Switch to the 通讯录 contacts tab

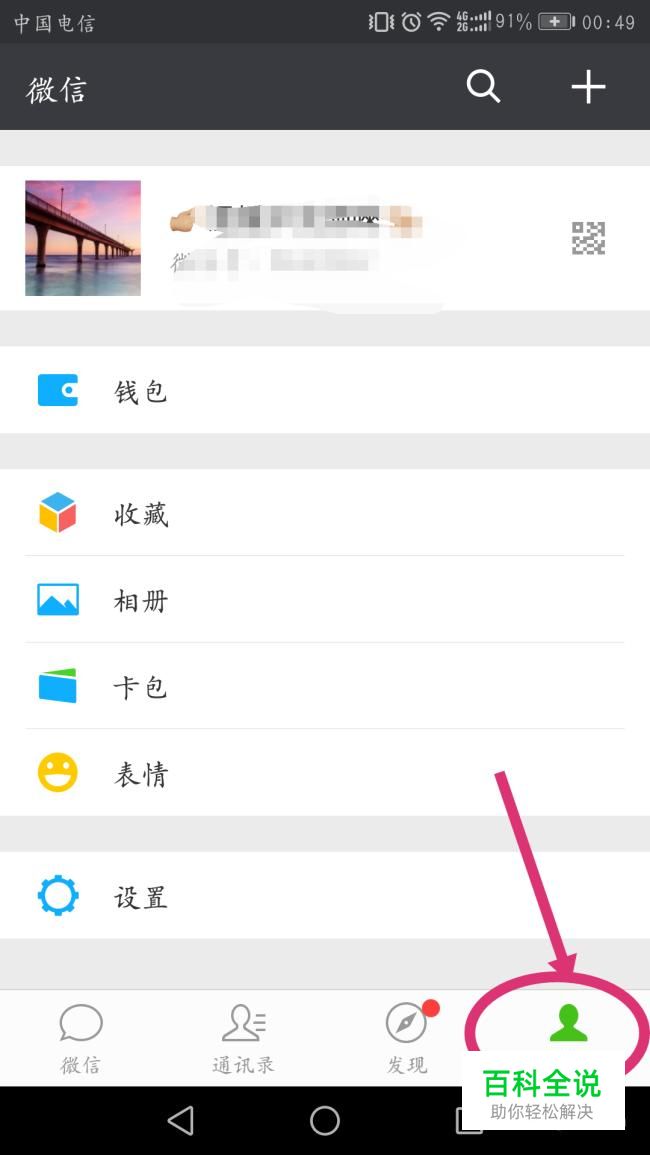(243, 1038)
